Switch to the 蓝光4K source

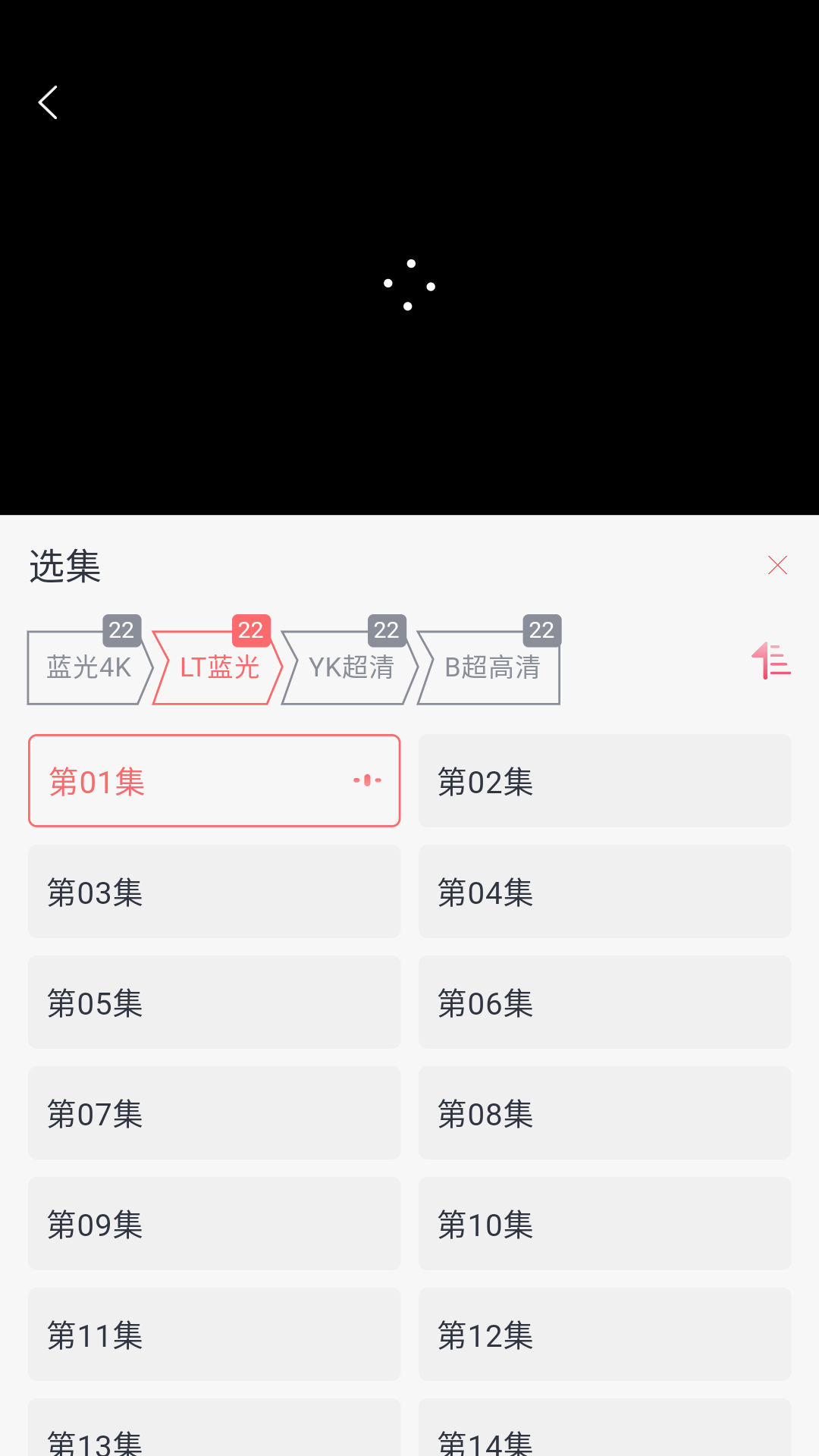tap(89, 667)
